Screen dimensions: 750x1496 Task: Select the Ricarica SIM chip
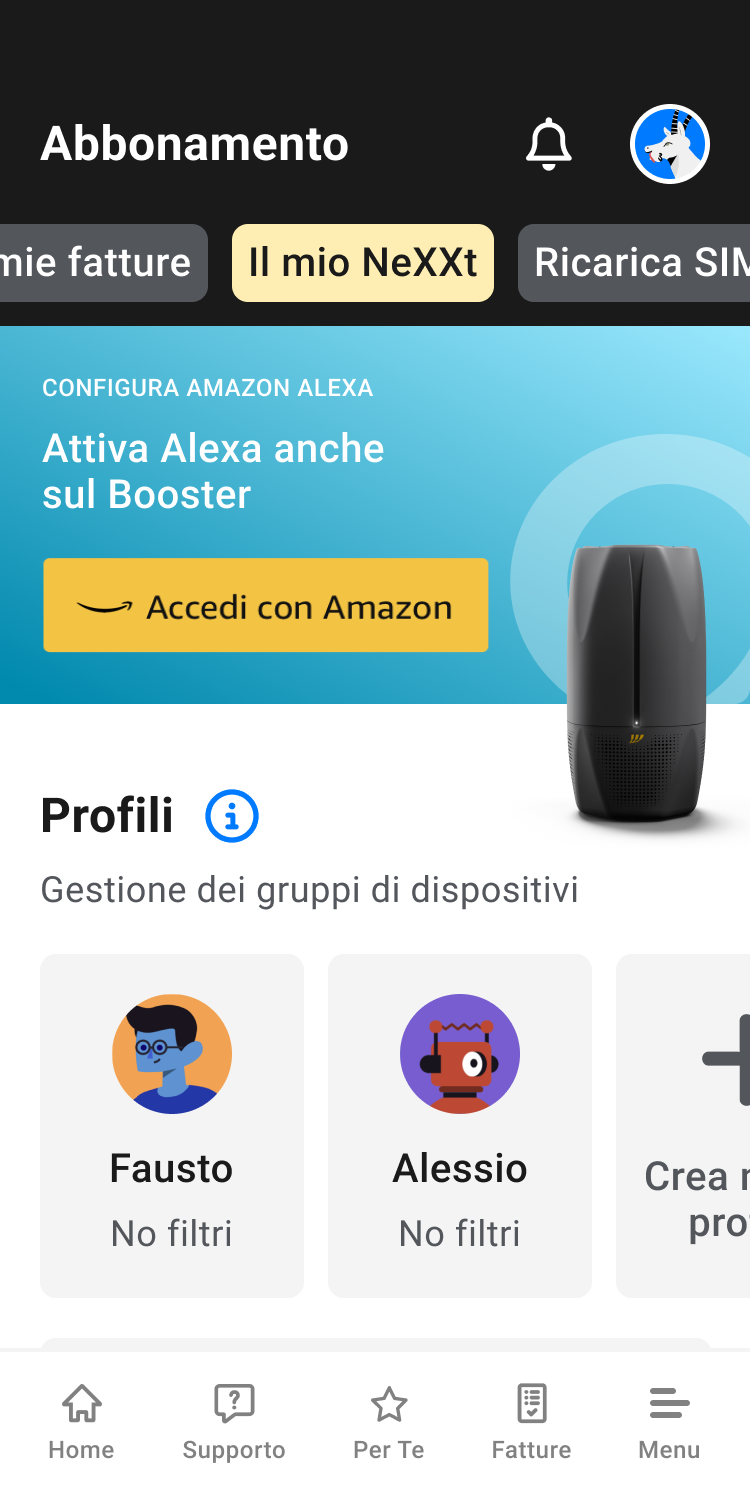(x=636, y=263)
